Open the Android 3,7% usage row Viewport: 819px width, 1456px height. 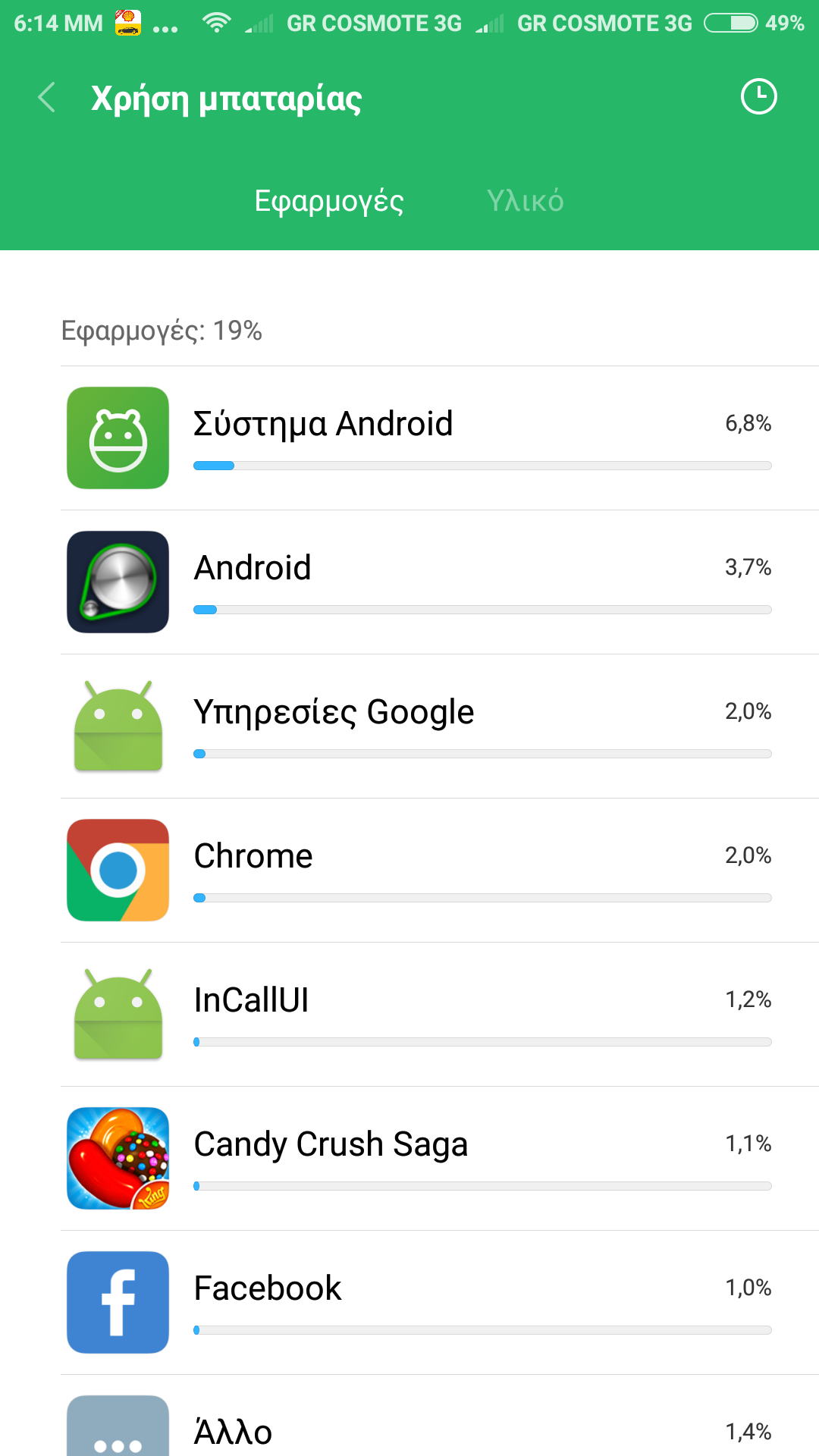coord(440,582)
